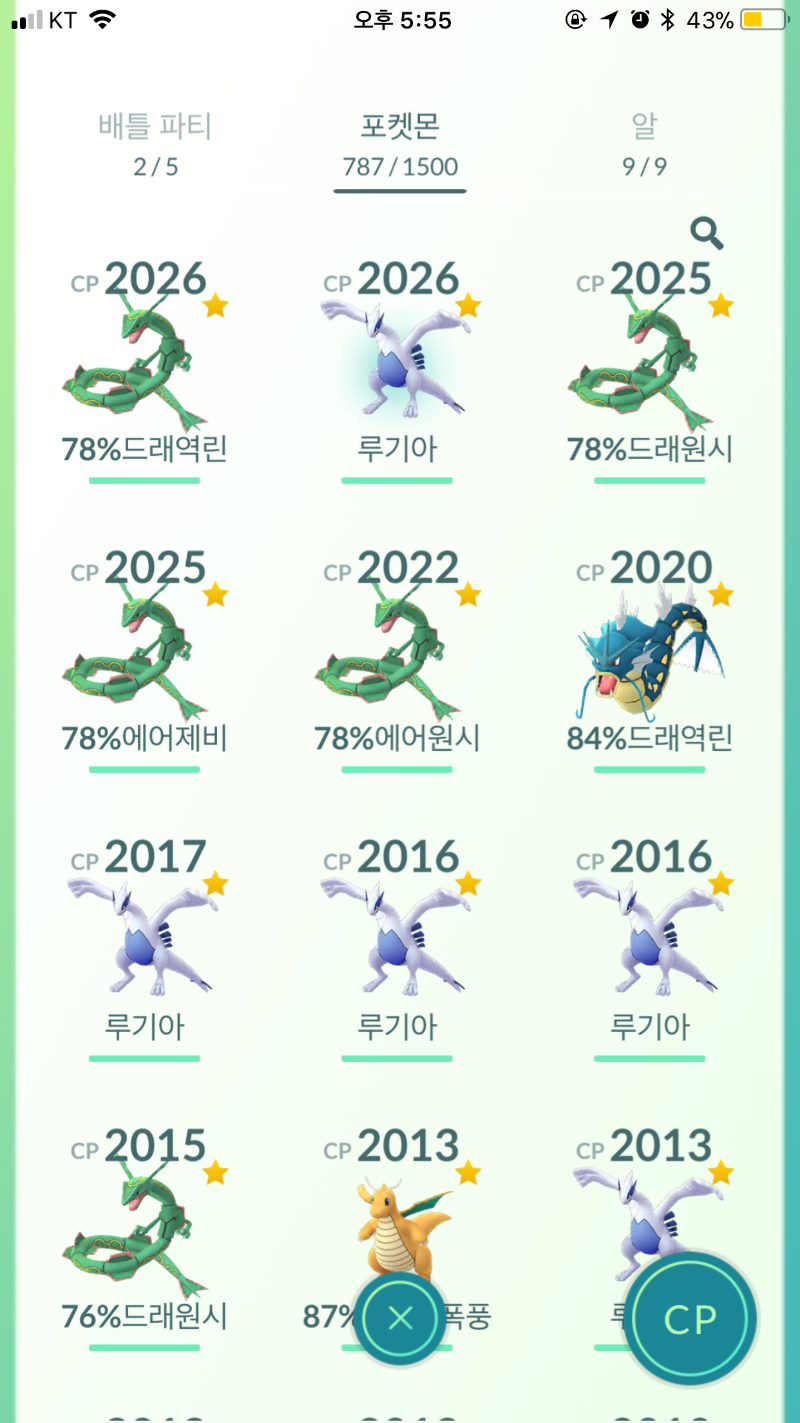Open the Pokémon search magnifier
The width and height of the screenshot is (800, 1423).
coord(707,233)
